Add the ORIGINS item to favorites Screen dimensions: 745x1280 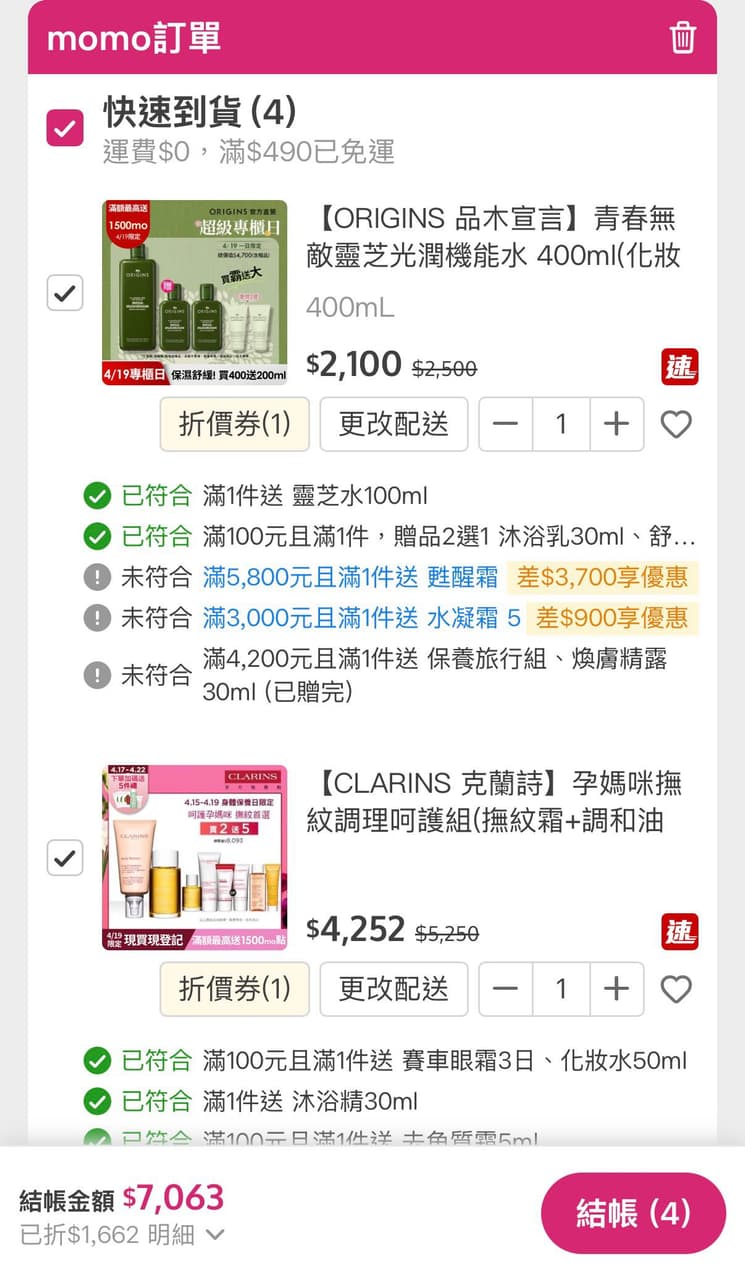(677, 425)
